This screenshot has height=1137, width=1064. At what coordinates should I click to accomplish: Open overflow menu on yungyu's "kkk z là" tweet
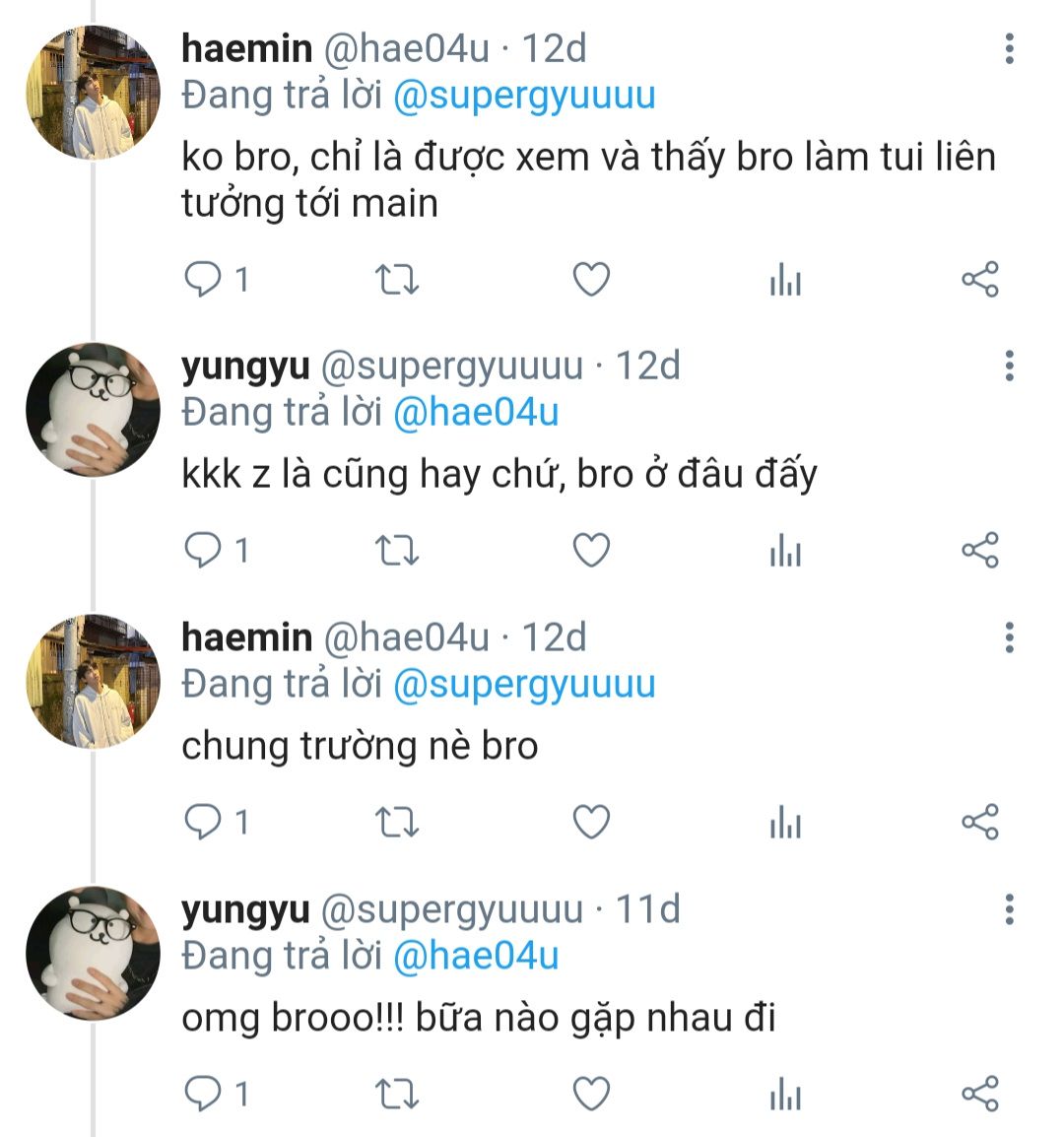pyautogui.click(x=1009, y=367)
